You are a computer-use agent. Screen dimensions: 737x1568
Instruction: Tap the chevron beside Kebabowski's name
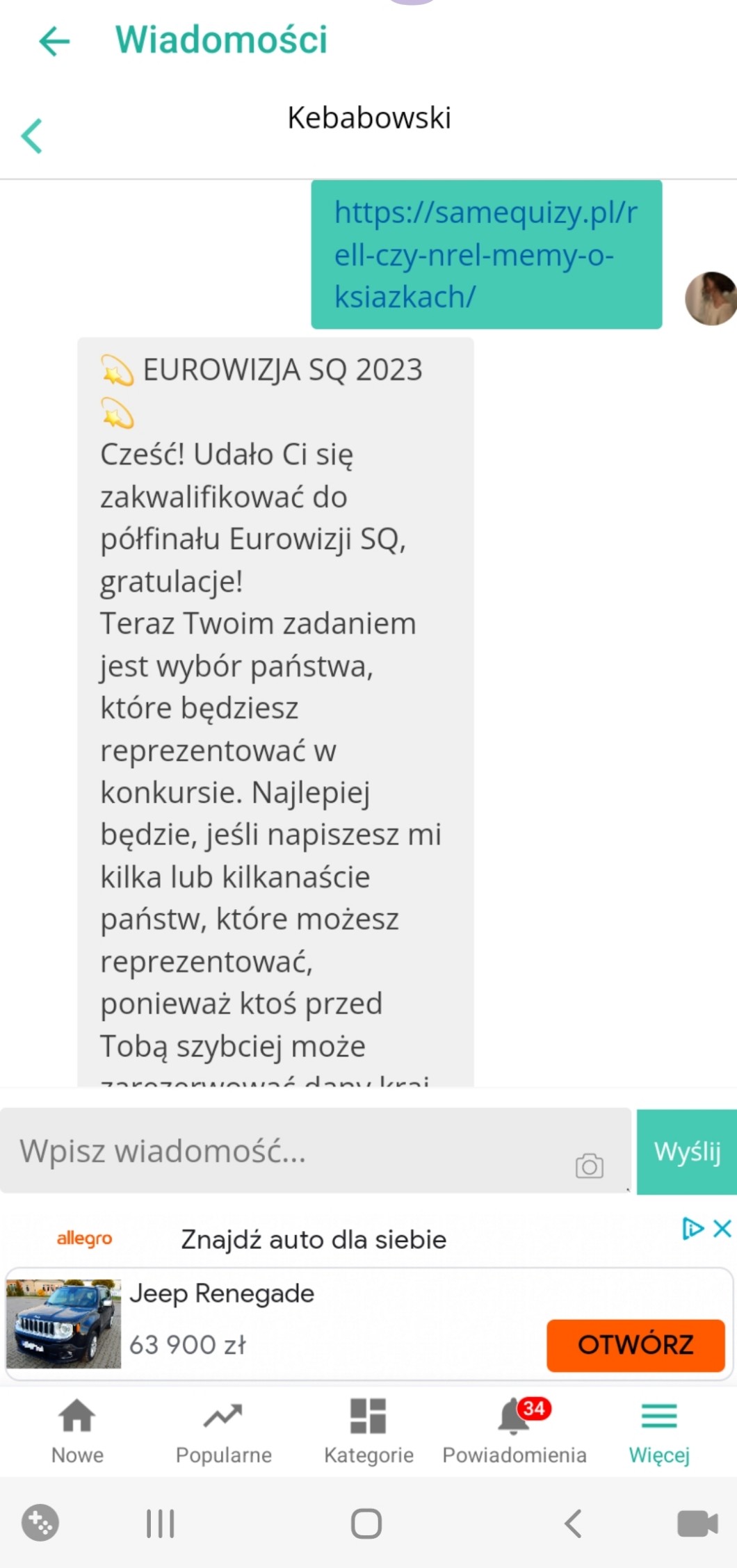tap(32, 136)
